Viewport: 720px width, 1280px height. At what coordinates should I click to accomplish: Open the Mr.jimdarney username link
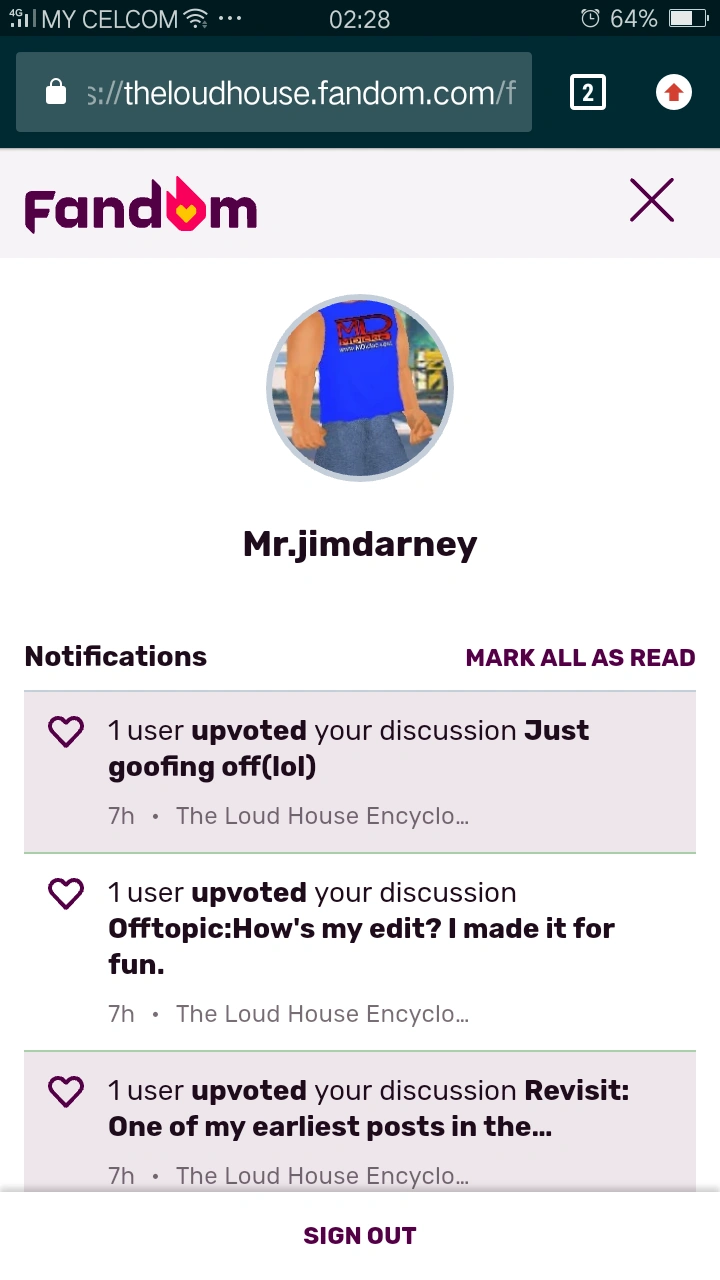(x=360, y=544)
